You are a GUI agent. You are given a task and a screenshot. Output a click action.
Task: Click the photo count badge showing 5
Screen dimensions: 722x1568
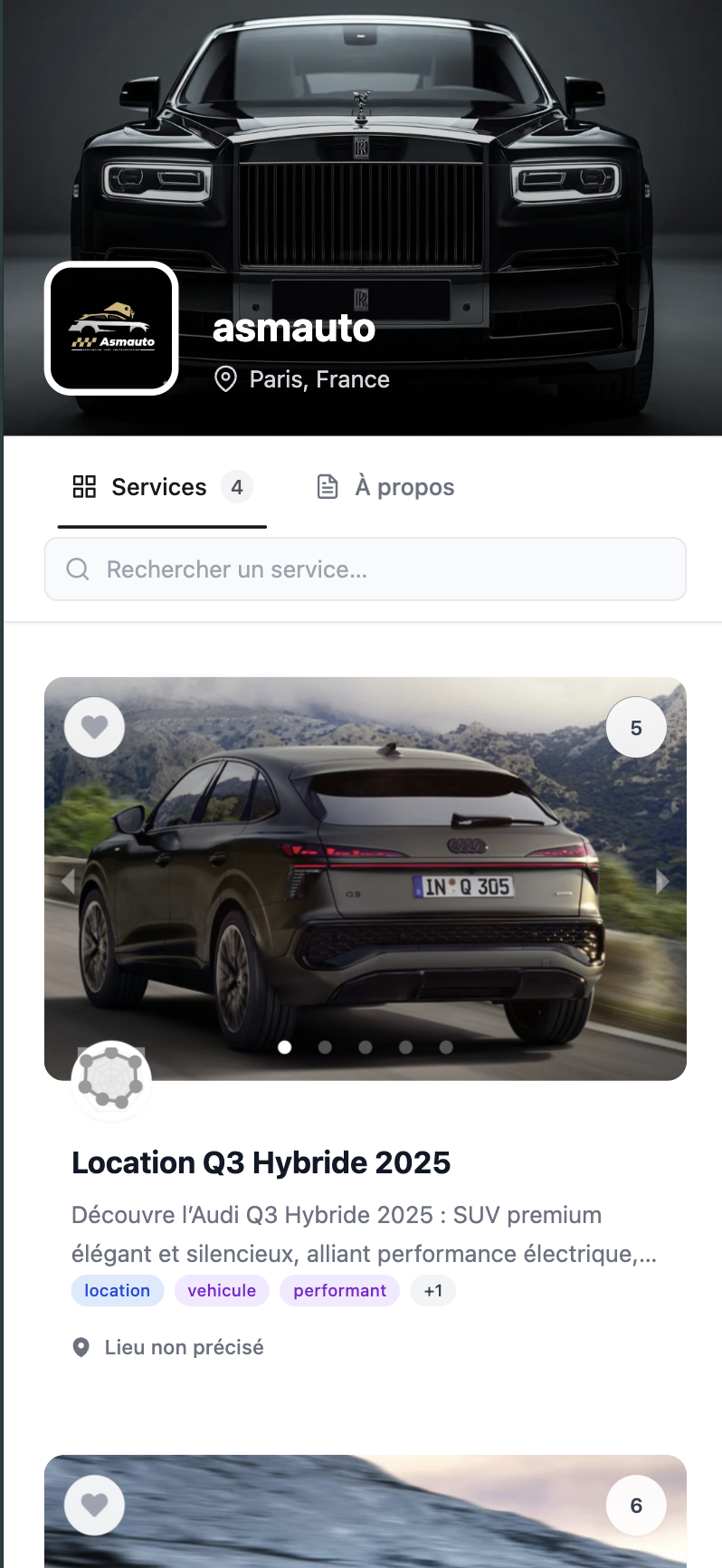pyautogui.click(x=635, y=727)
